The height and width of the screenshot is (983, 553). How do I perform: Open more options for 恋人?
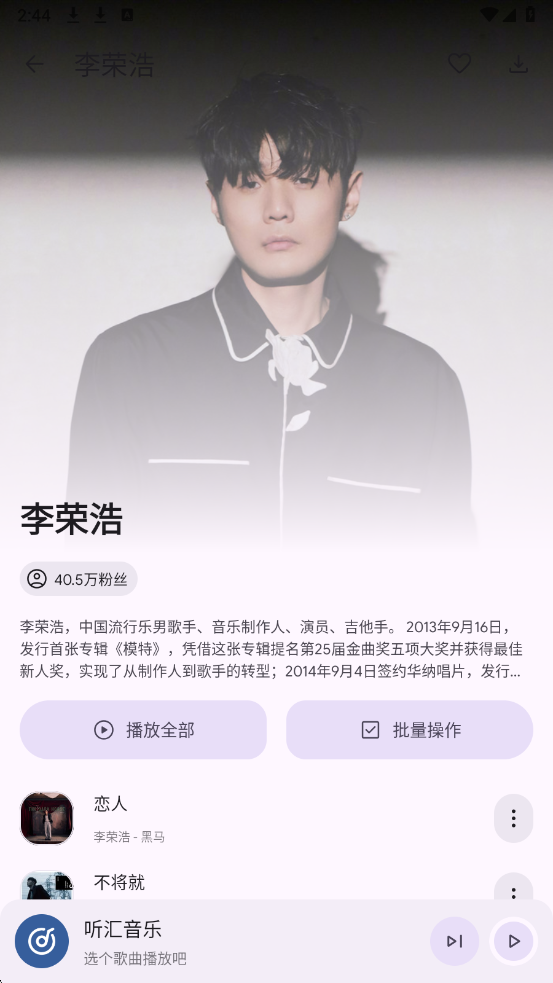[513, 818]
